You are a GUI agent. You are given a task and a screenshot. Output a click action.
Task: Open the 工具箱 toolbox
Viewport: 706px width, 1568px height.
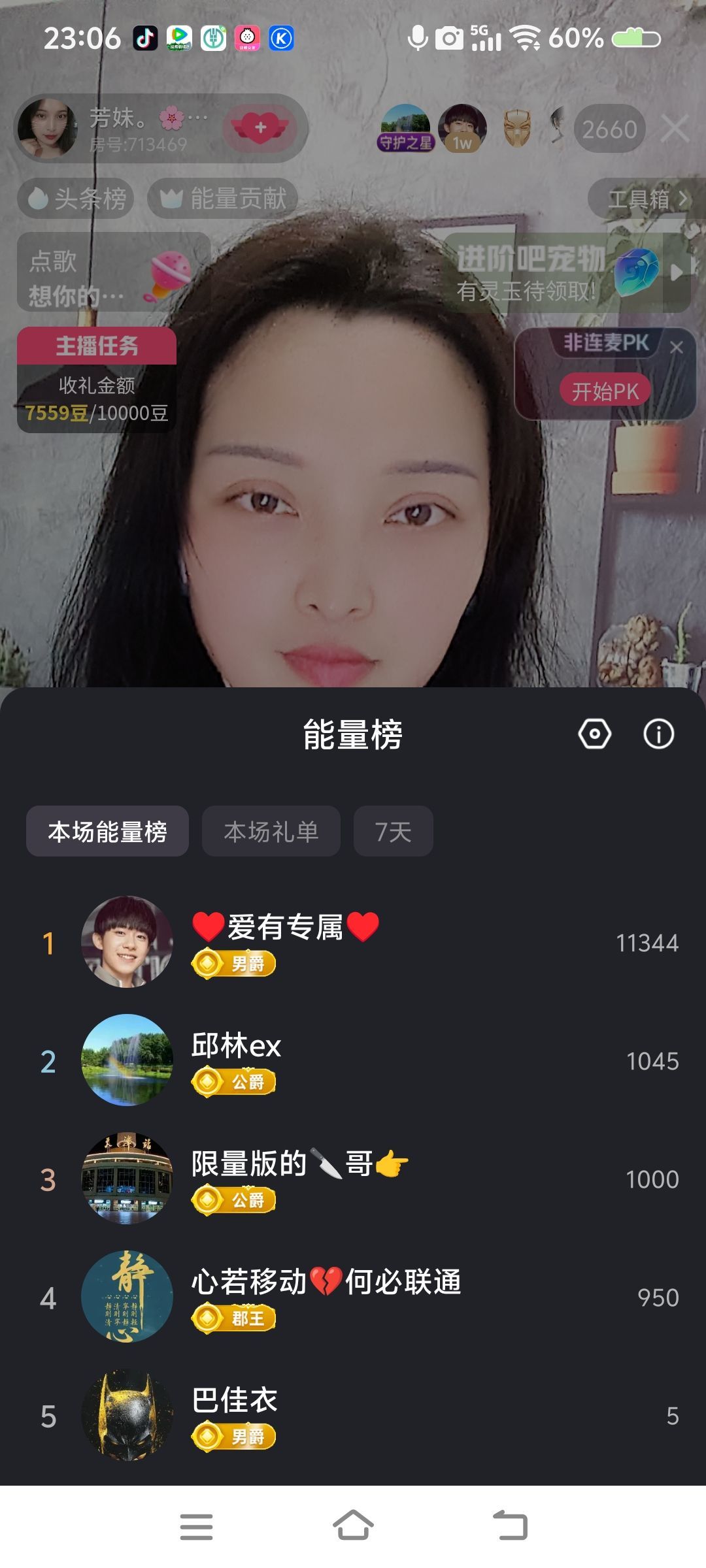[x=637, y=198]
